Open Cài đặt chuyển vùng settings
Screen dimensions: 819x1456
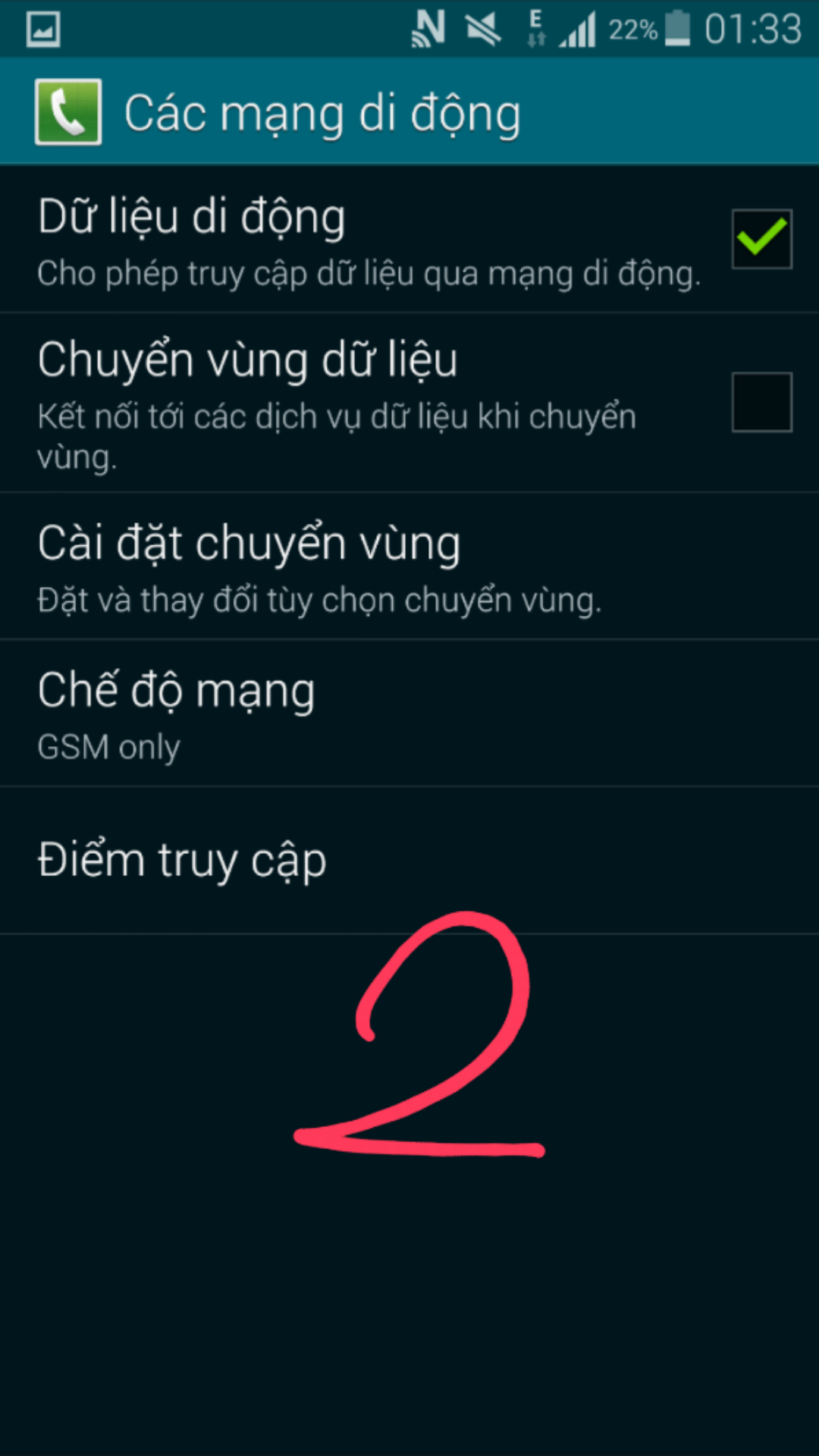click(409, 566)
